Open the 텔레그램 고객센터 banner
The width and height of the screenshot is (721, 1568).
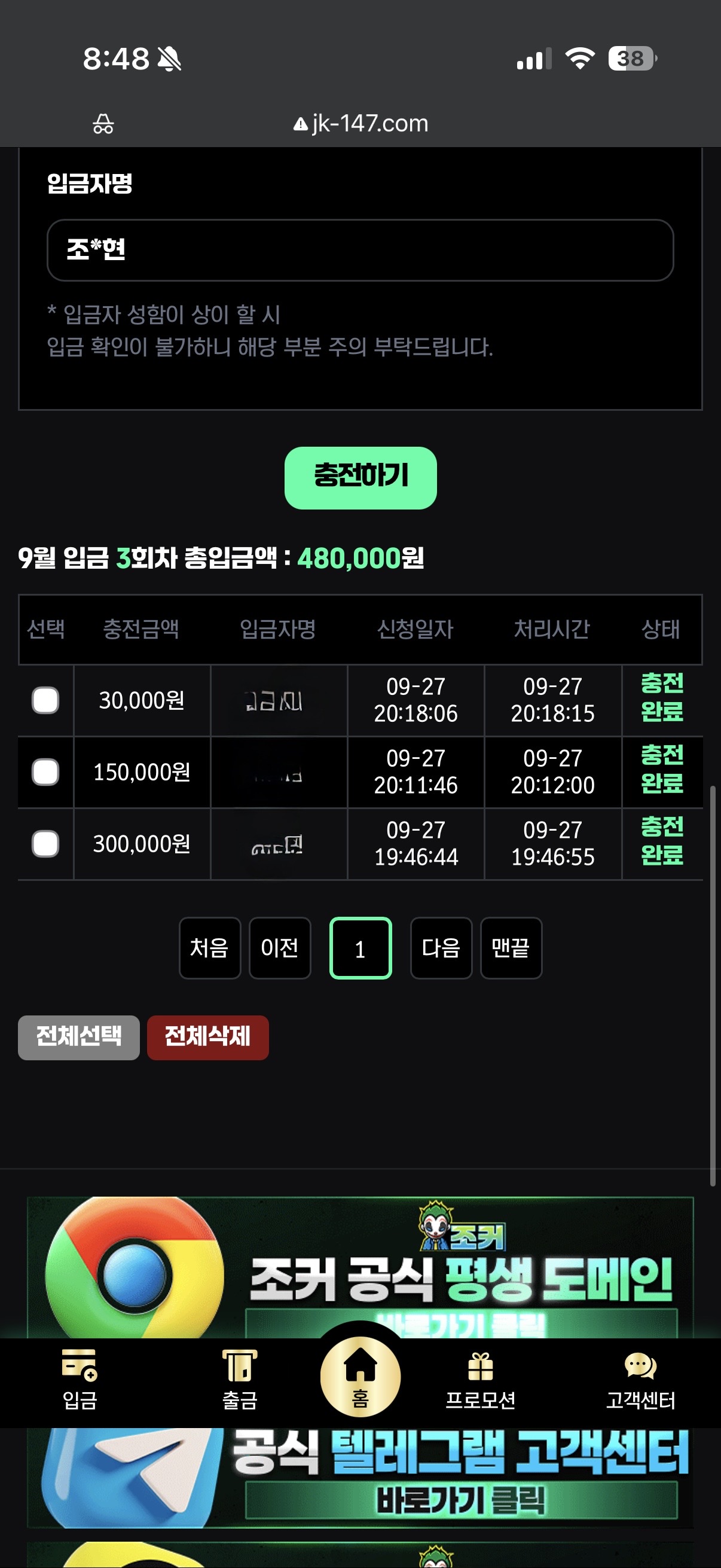pyautogui.click(x=462, y=1473)
